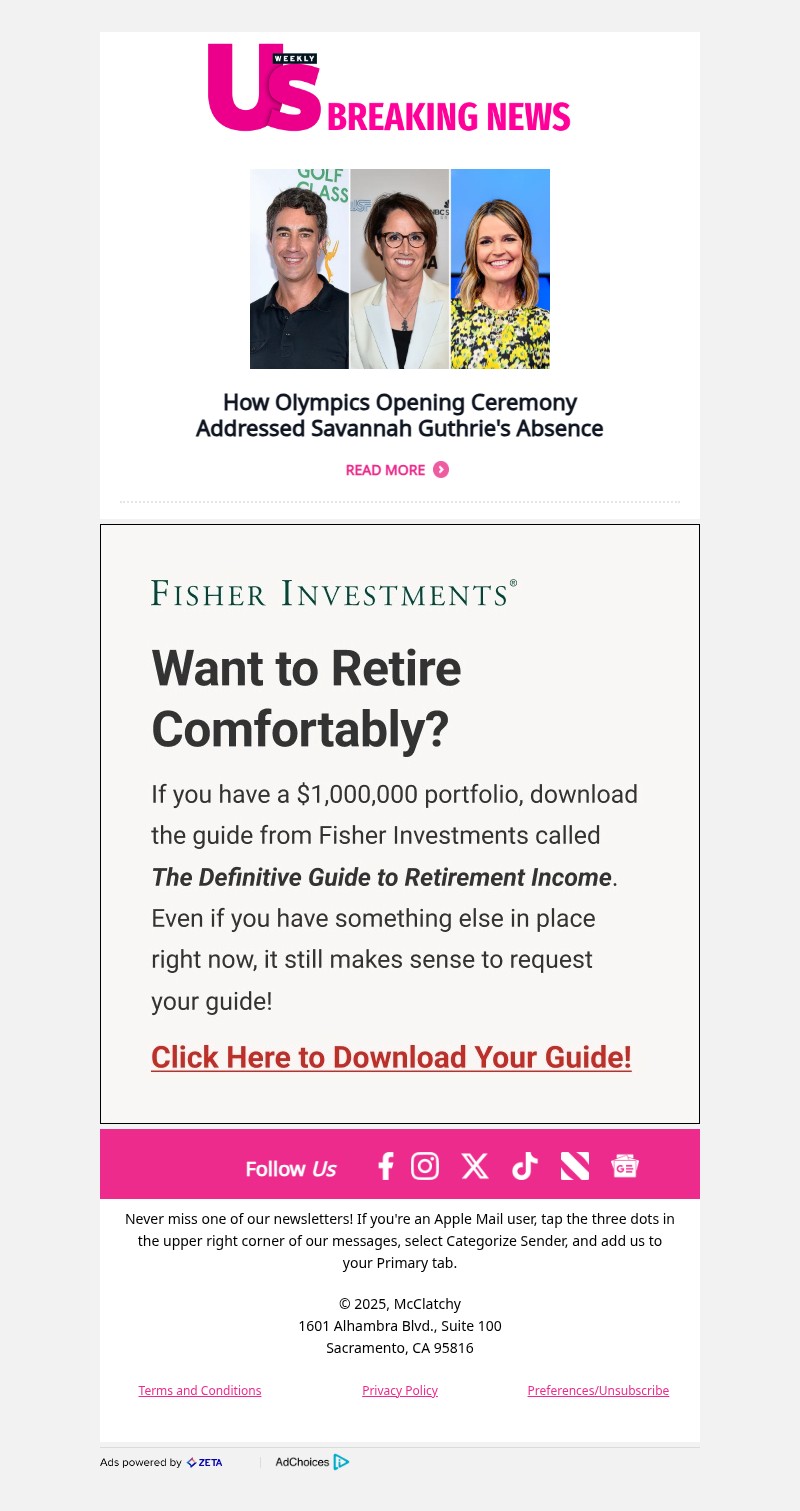Open the TikTok icon
800x1511 pixels.
pyautogui.click(x=524, y=1166)
